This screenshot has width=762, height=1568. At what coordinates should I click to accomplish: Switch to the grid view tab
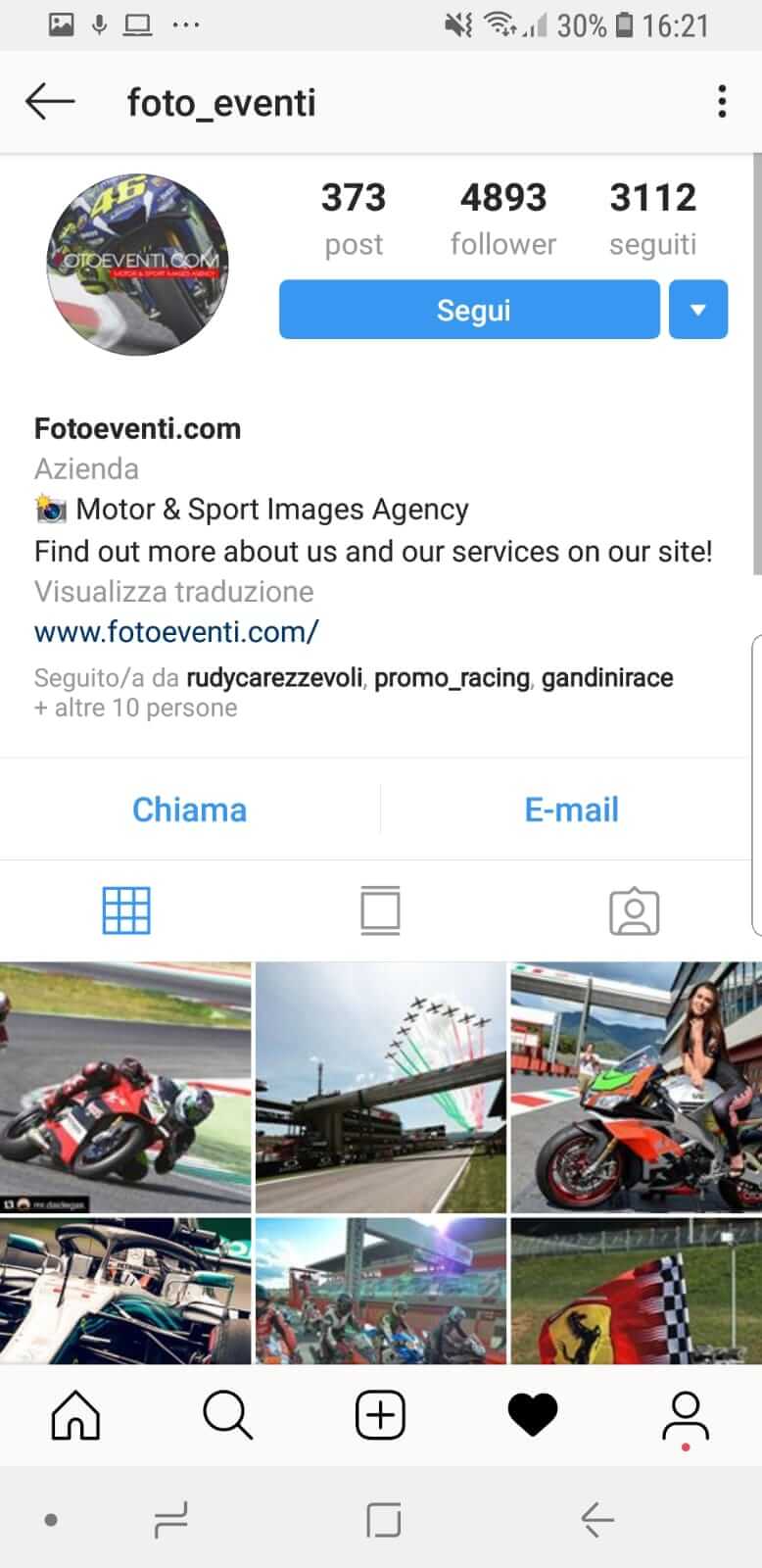pos(126,910)
